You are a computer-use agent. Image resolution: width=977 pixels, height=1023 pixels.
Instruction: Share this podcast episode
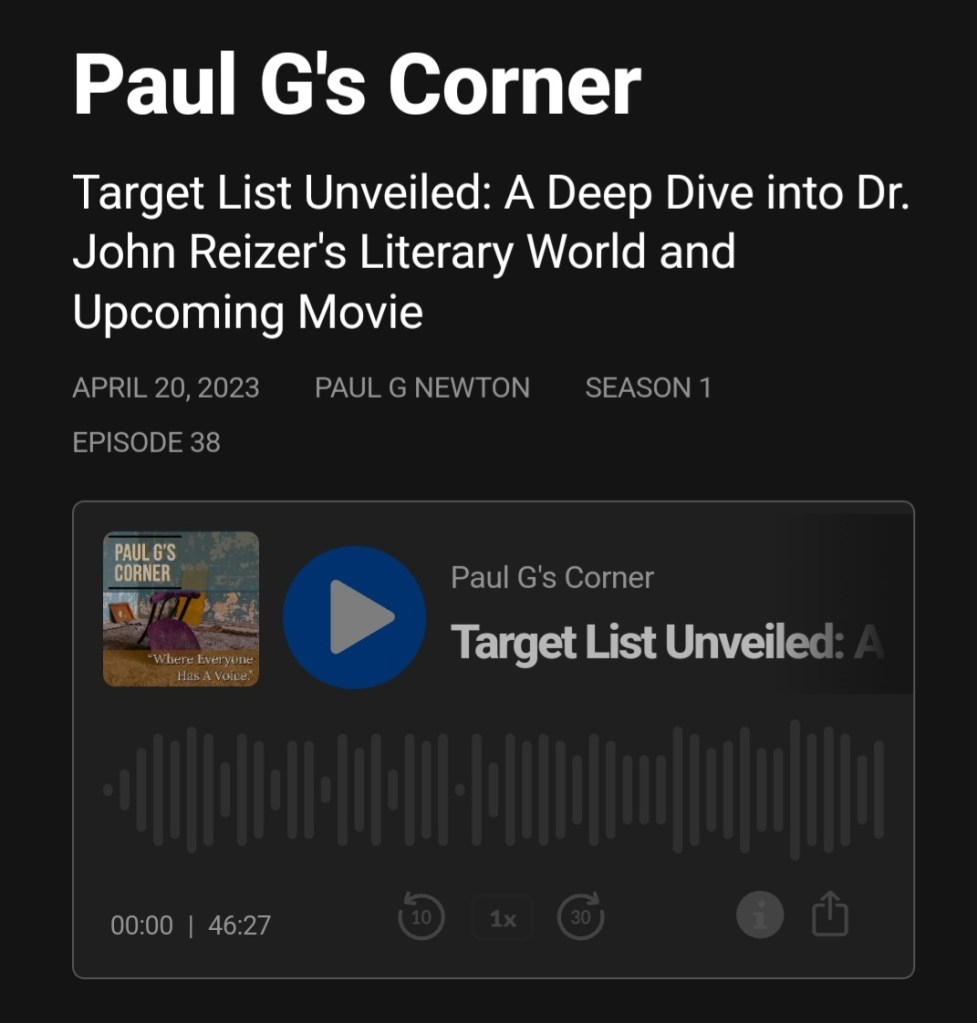pyautogui.click(x=830, y=914)
